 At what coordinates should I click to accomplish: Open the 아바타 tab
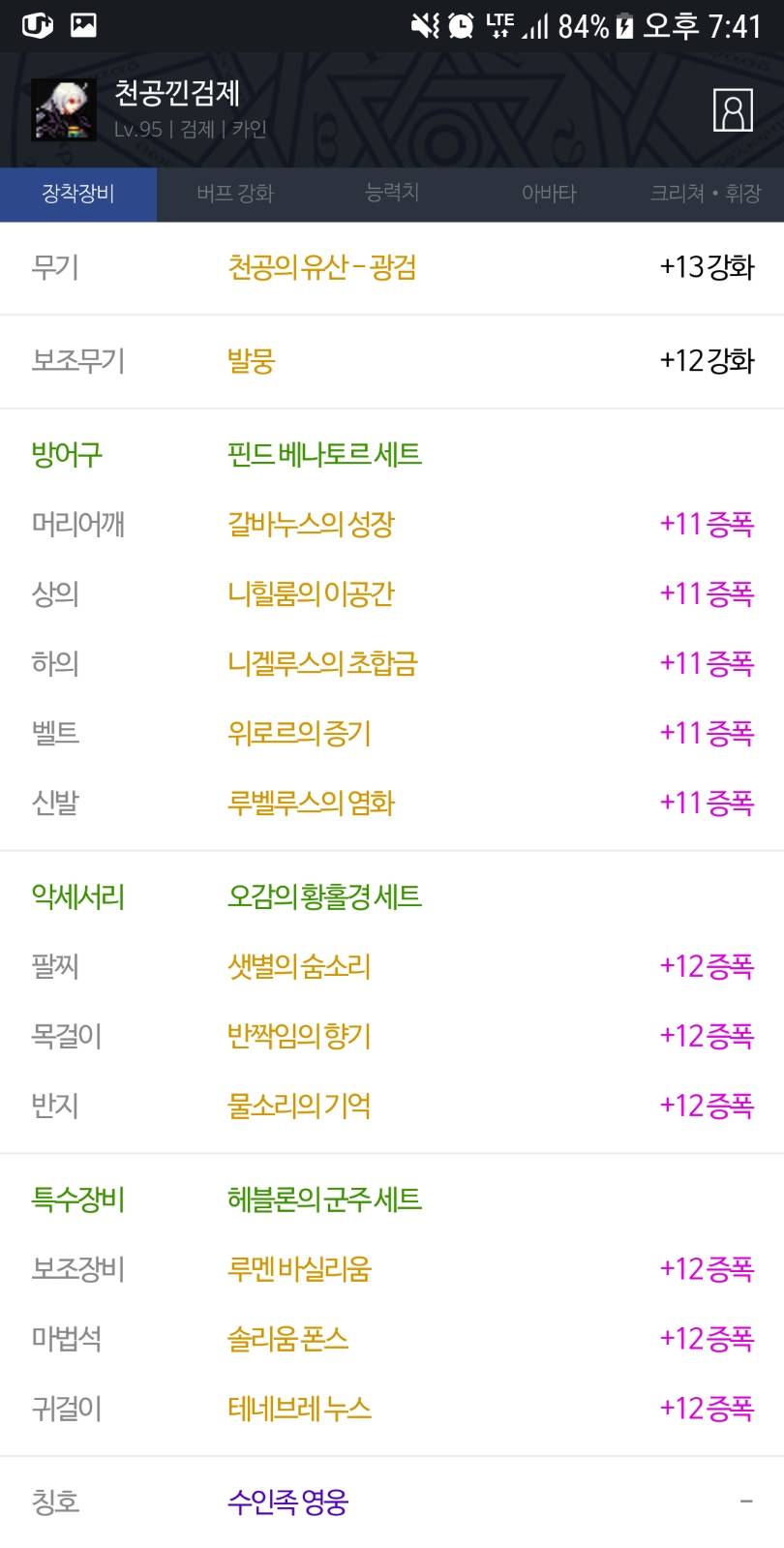coord(549,194)
